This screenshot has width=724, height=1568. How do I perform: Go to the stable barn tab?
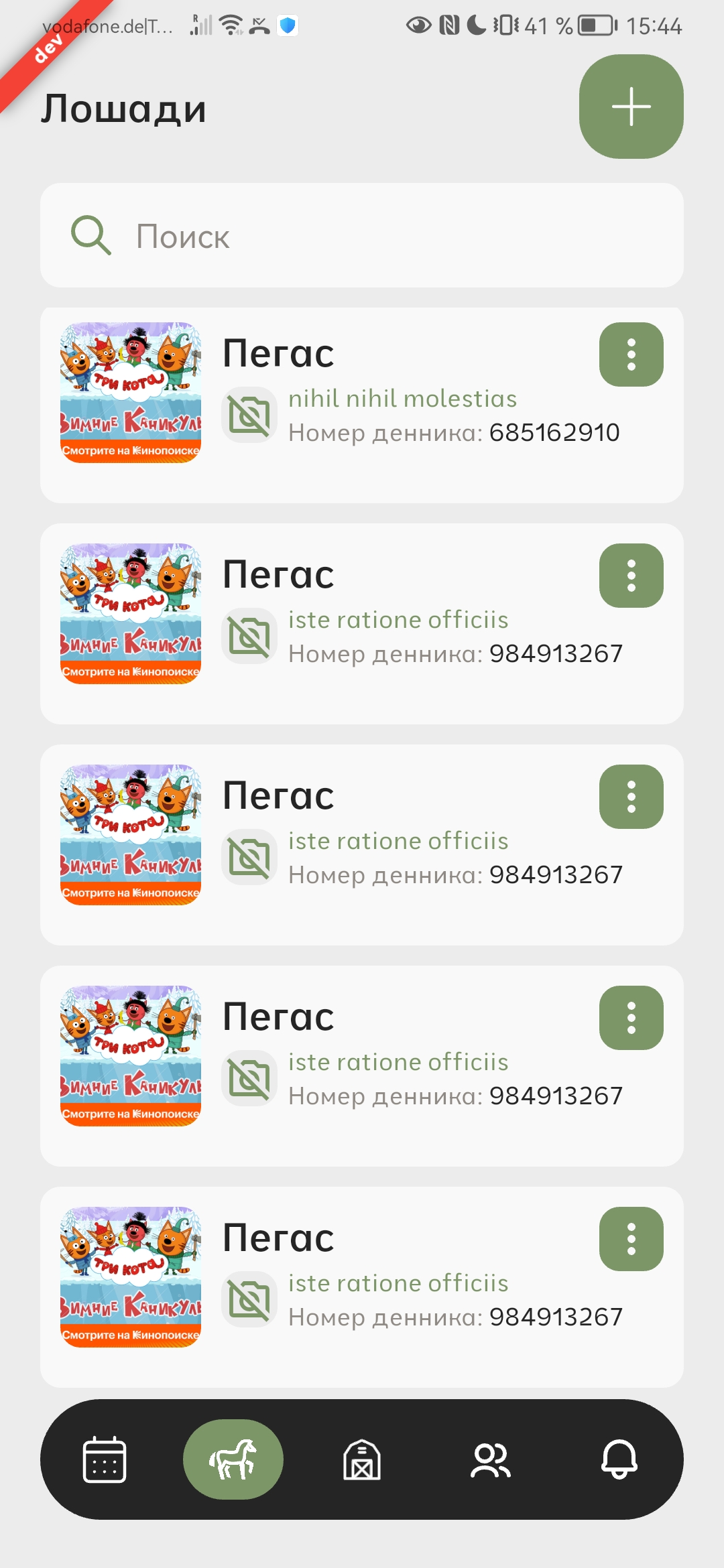tap(362, 1459)
